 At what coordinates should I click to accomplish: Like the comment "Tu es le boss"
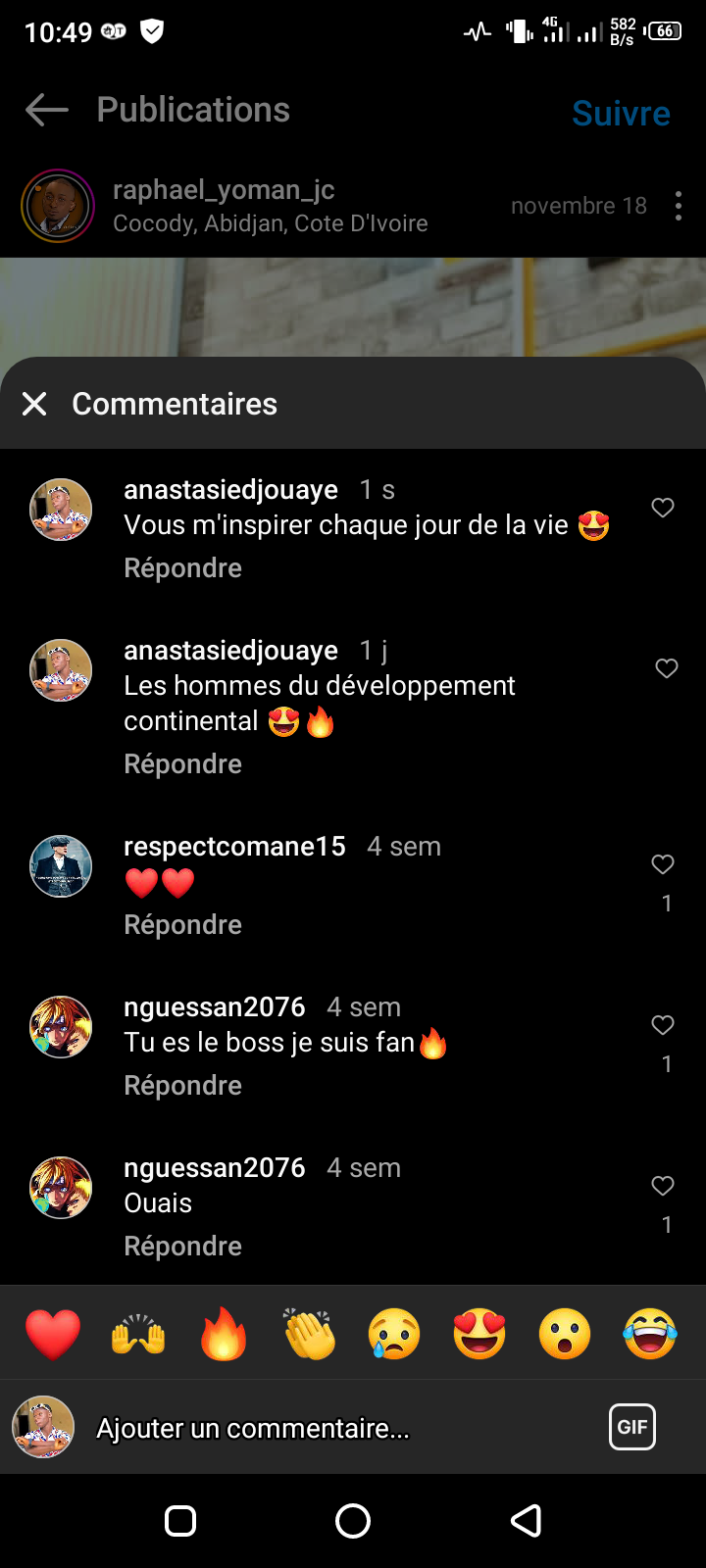pyautogui.click(x=663, y=1025)
